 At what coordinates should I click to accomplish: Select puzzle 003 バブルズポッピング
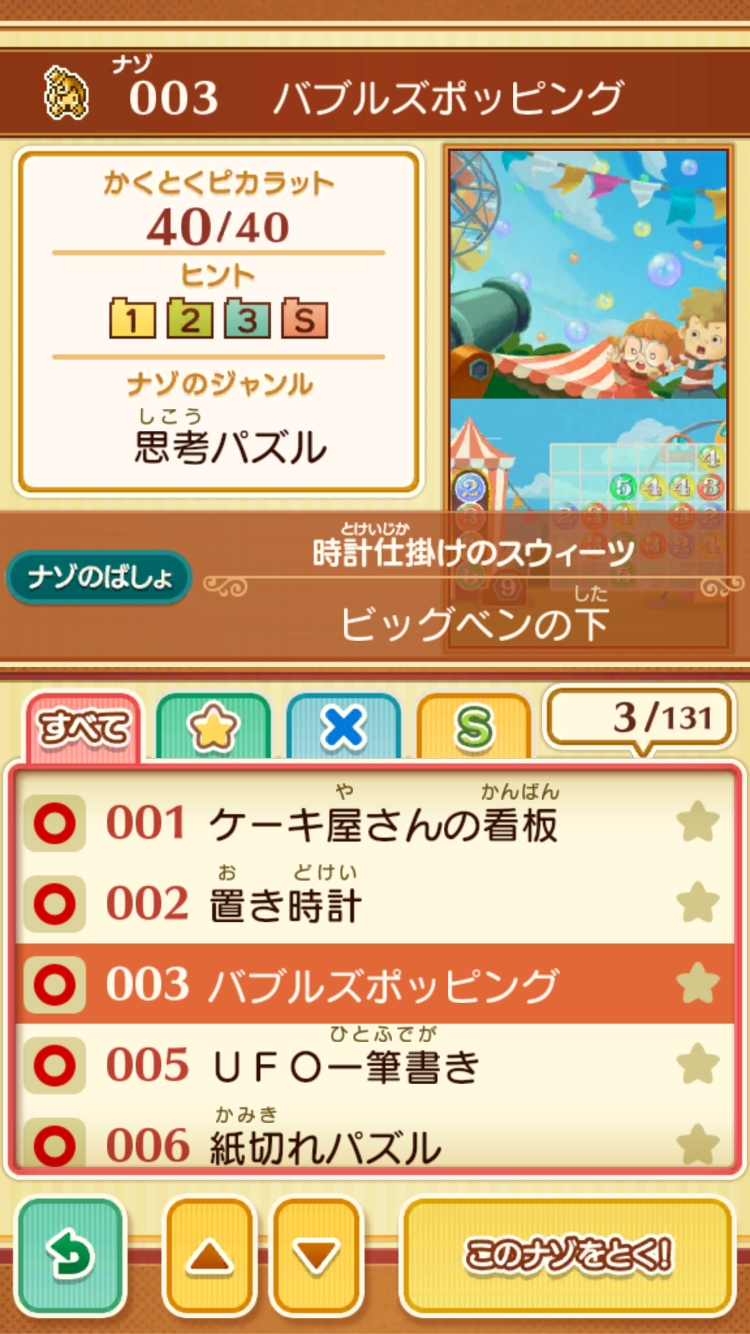[350, 985]
